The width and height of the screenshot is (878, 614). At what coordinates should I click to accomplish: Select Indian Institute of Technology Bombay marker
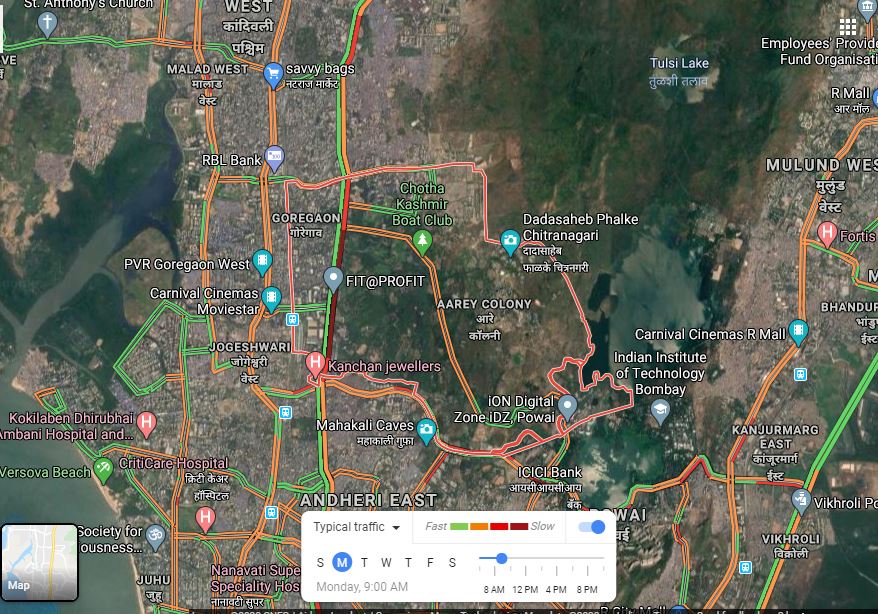click(660, 410)
